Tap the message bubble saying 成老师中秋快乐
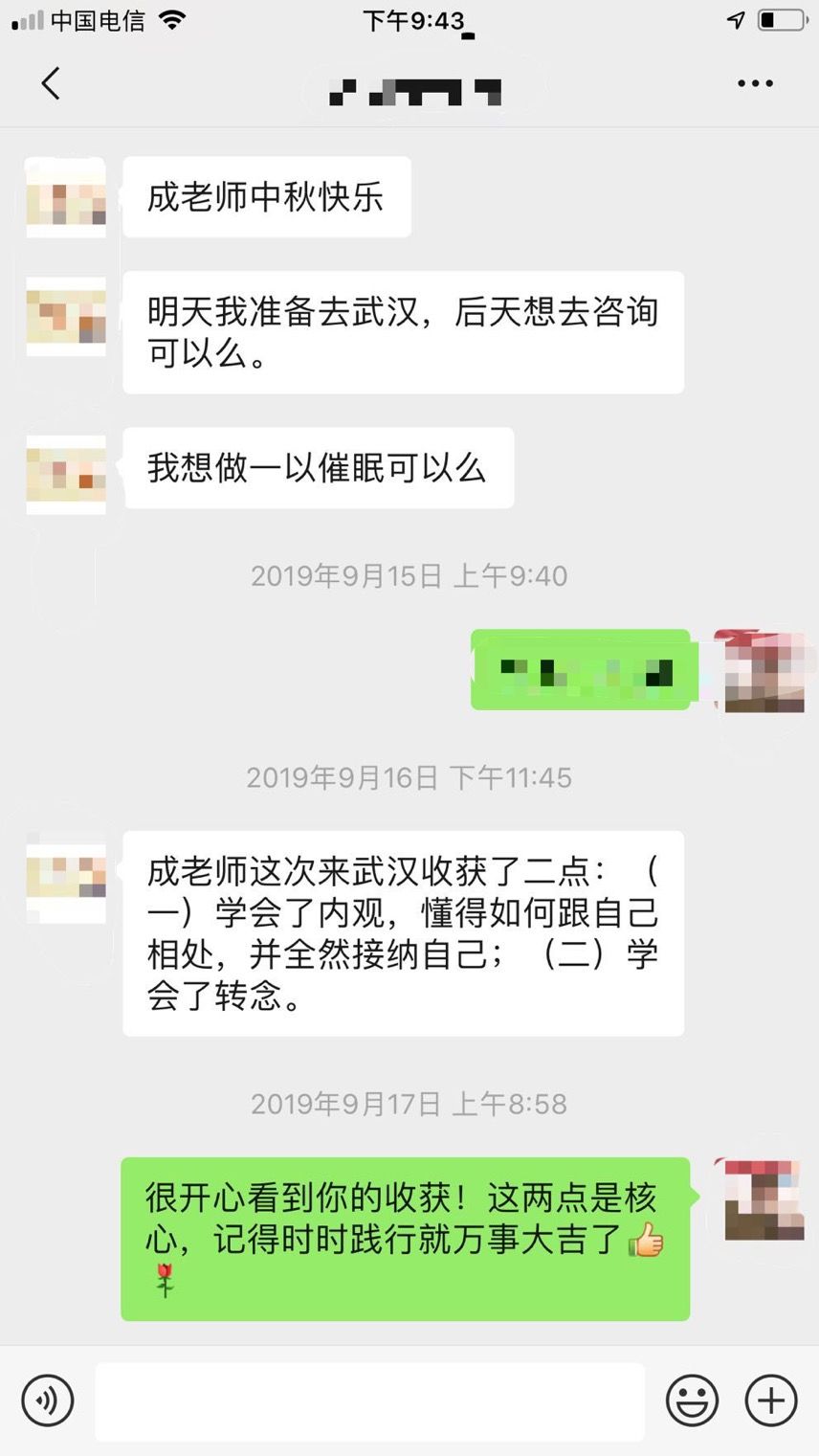 pos(266,195)
